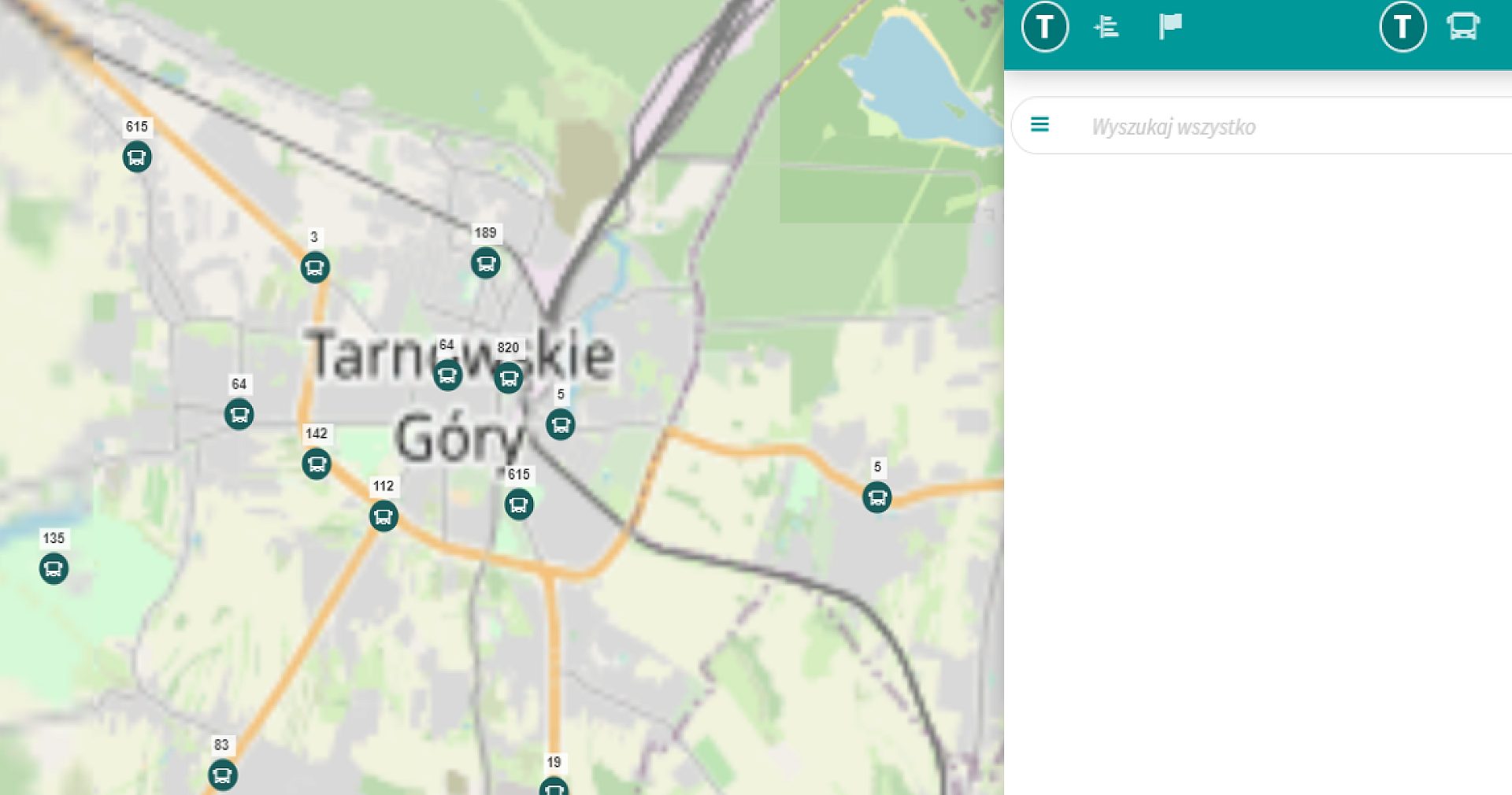Screen dimensions: 1512x795
Task: Select bus 112 marker on map
Action: pos(384,516)
